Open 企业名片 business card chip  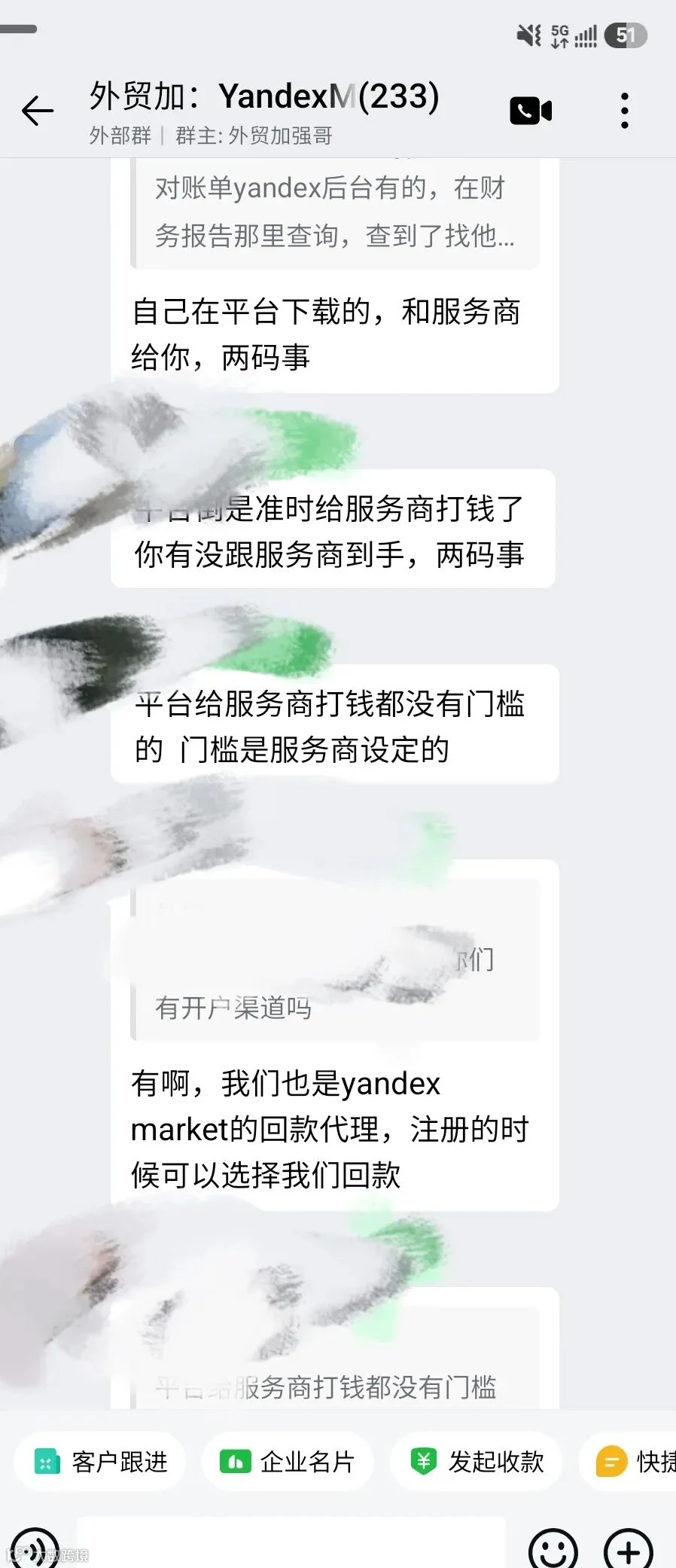(x=288, y=1462)
